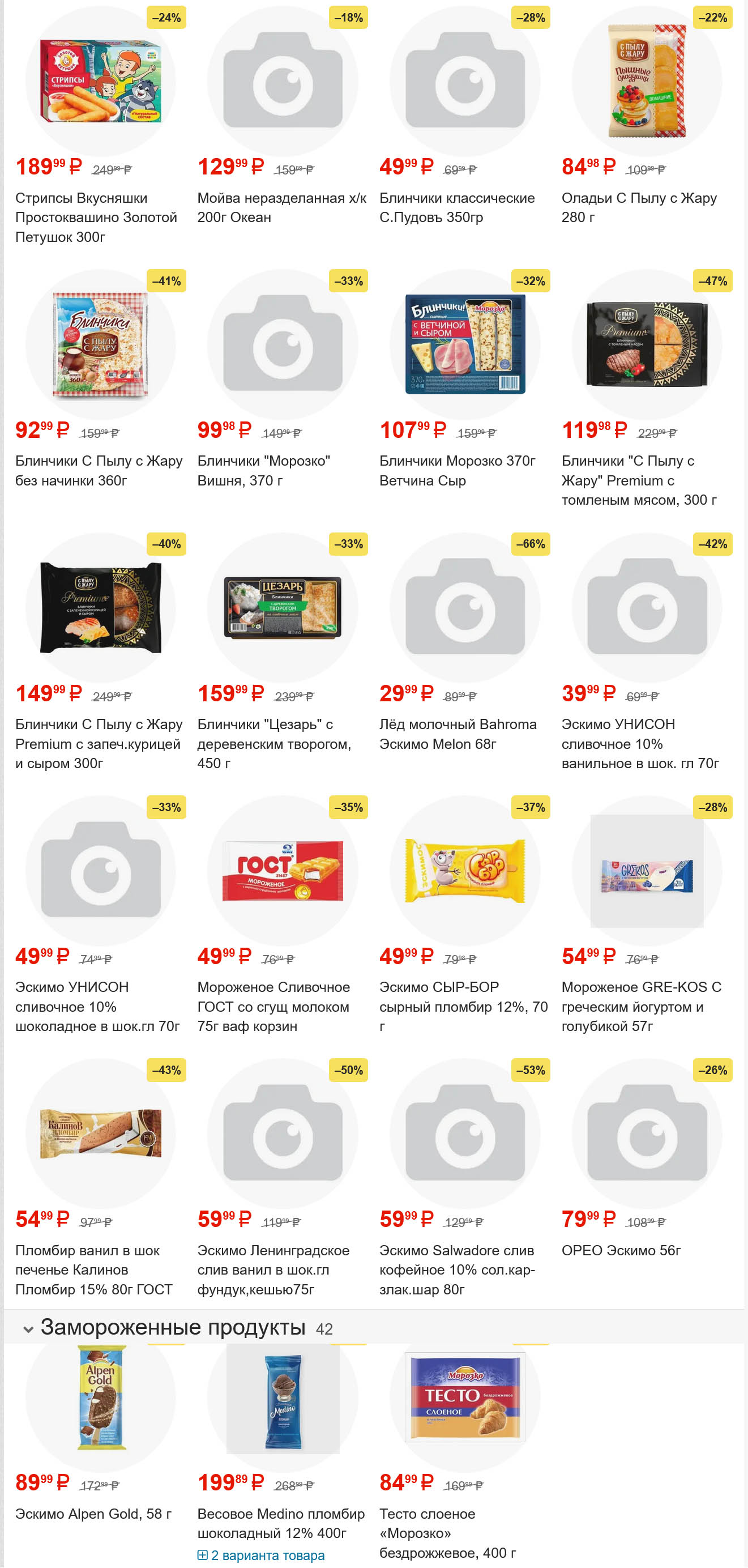Select Мороженое Сливочное ГОСТ со сгущ молоком

pos(273,1005)
